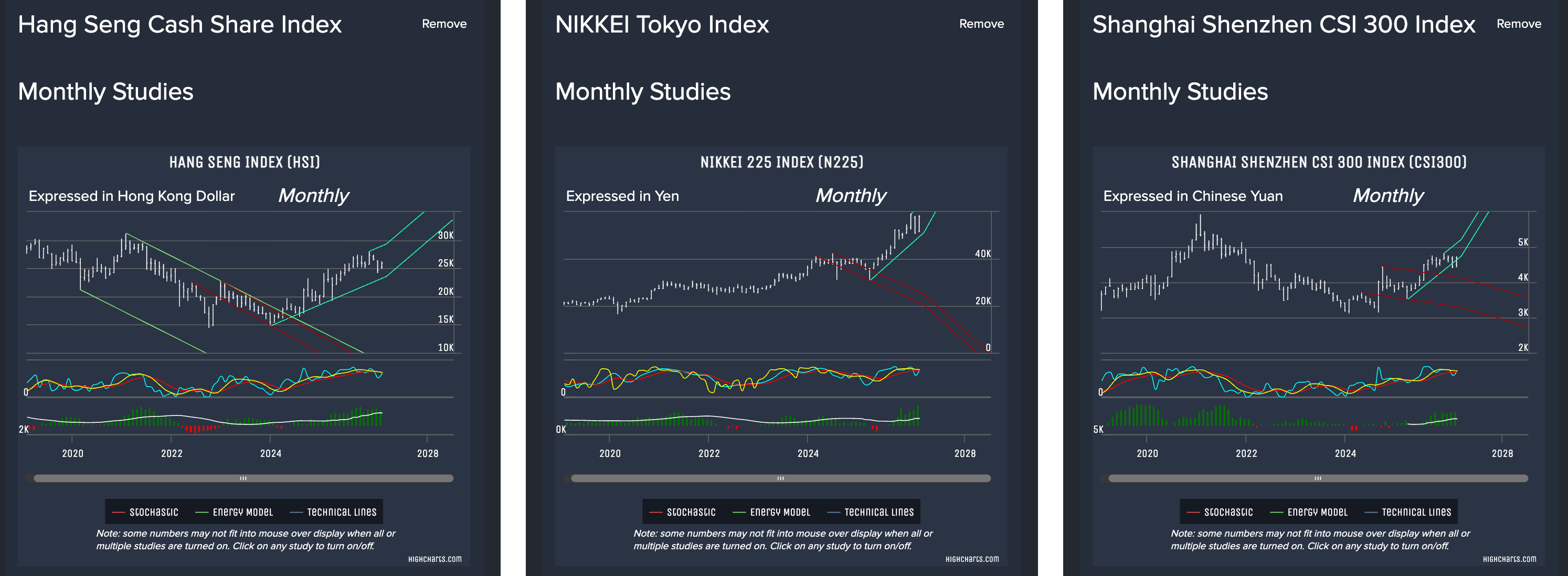Open the Highcharts.com credit under the CSI 300 chart
Viewport: 1568px width, 576px height.
click(1510, 559)
